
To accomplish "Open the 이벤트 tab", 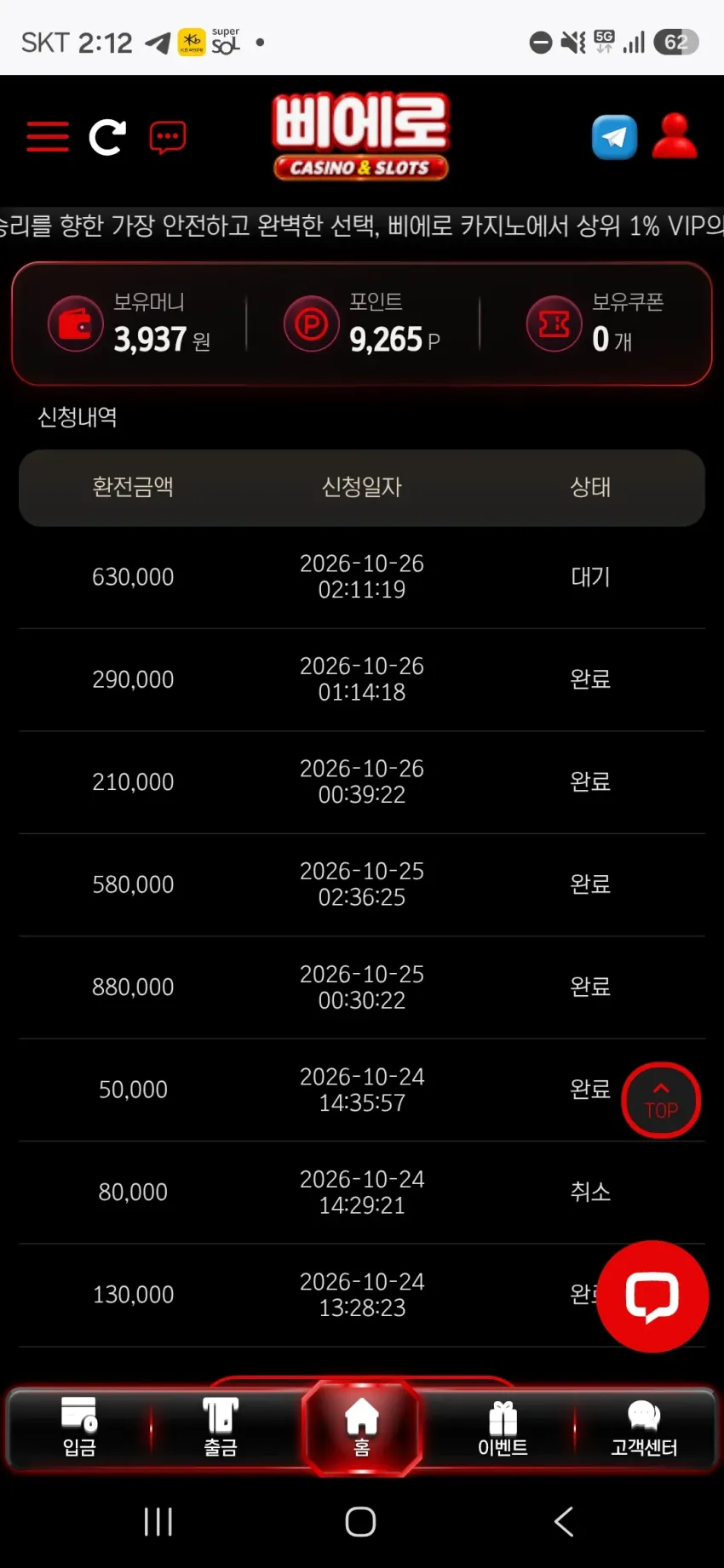I will coord(503,1428).
